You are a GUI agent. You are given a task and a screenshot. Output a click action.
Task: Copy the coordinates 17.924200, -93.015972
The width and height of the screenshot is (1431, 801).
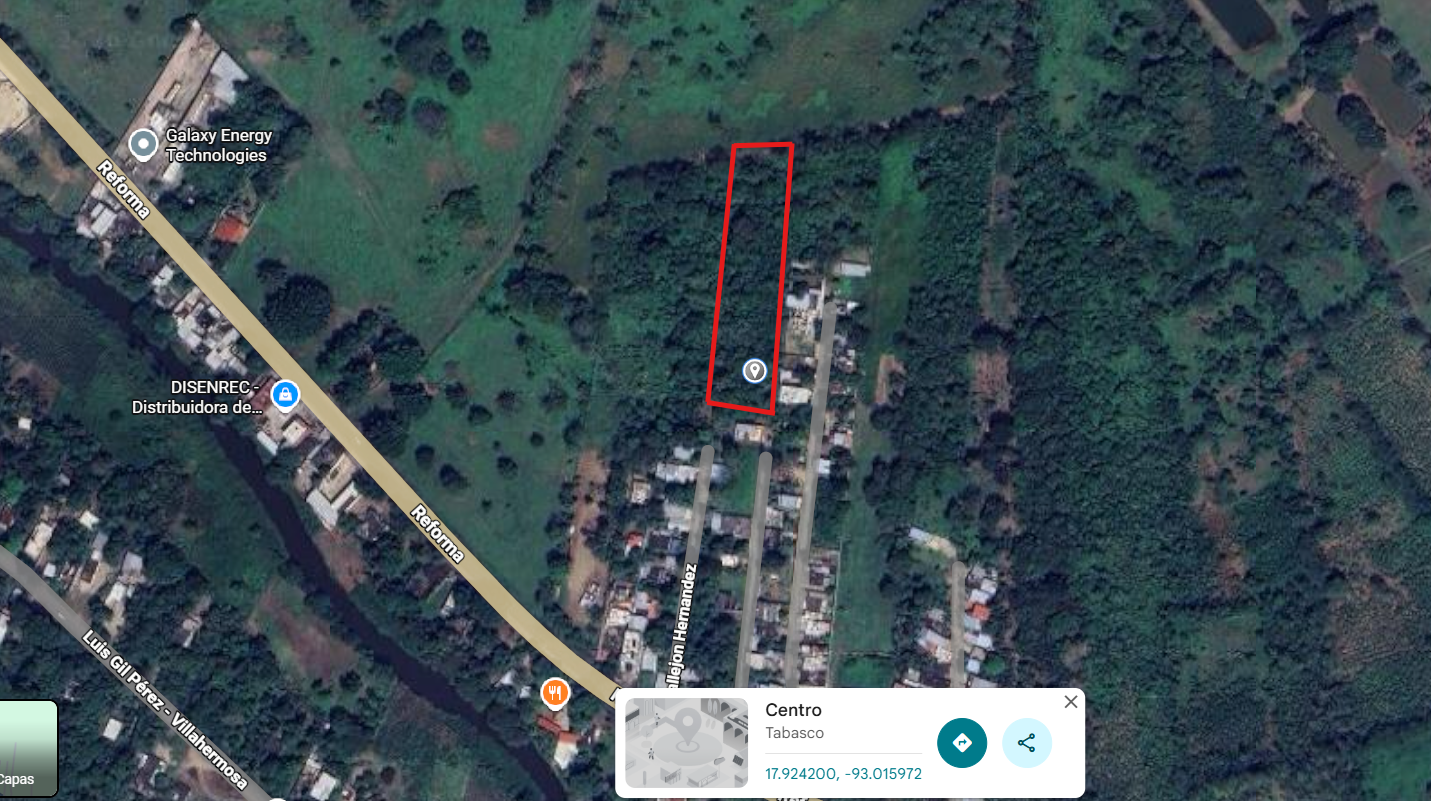(843, 774)
